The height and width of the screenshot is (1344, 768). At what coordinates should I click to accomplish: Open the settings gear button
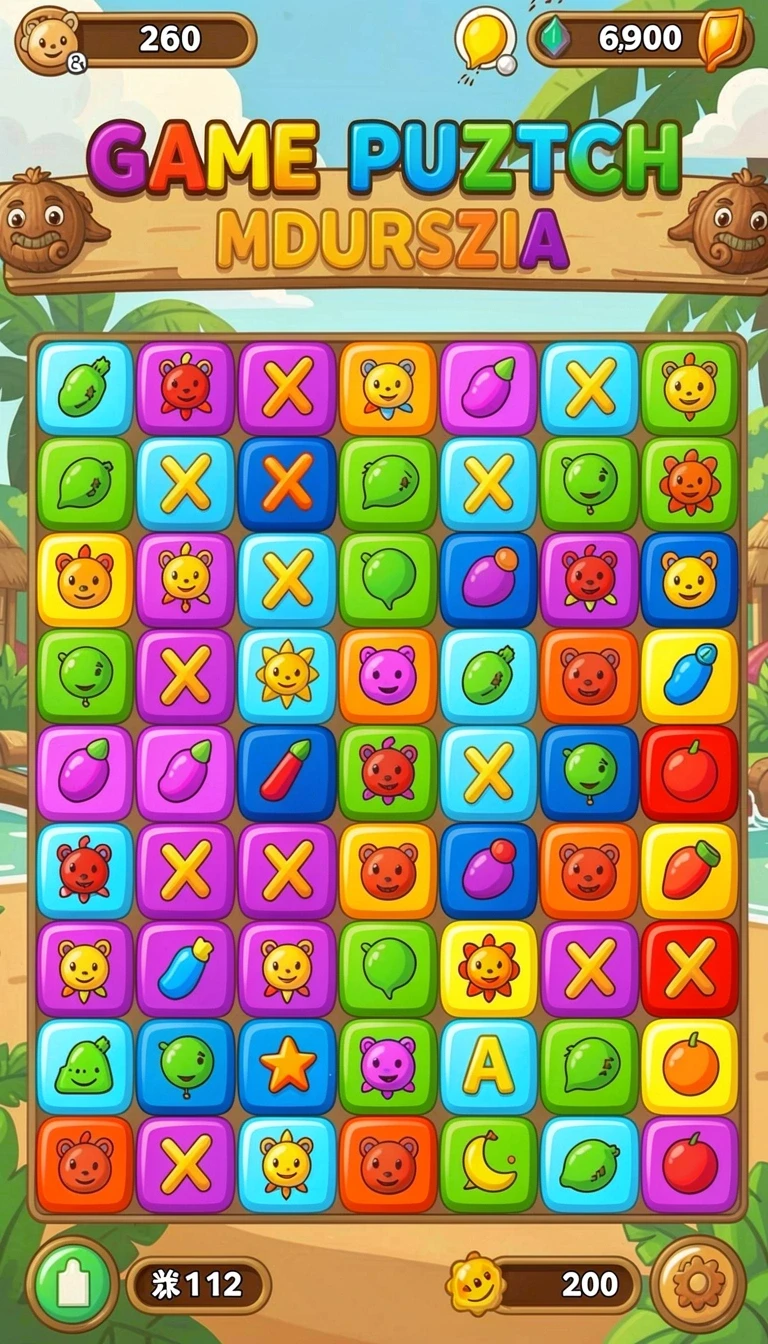[698, 1284]
